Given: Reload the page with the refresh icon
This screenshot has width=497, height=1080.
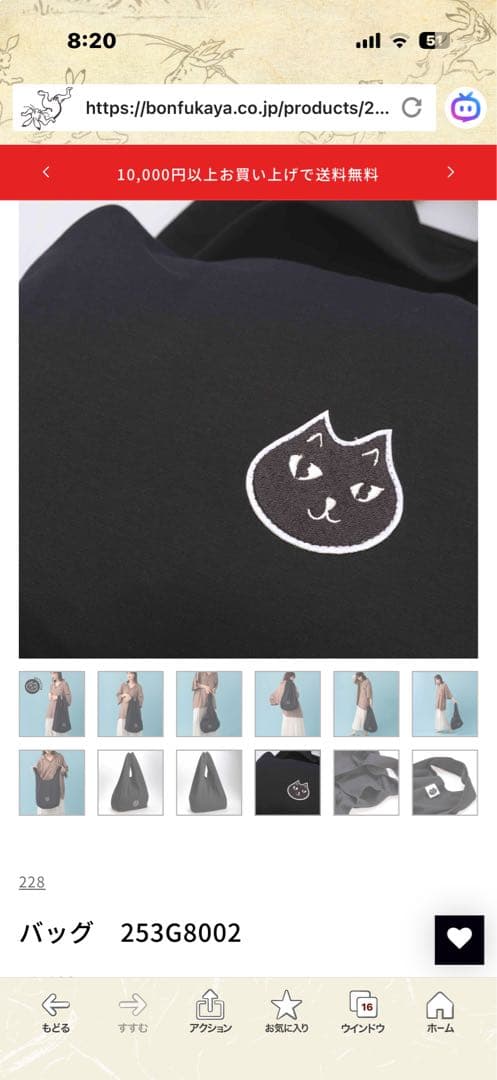Looking at the screenshot, I should point(412,107).
